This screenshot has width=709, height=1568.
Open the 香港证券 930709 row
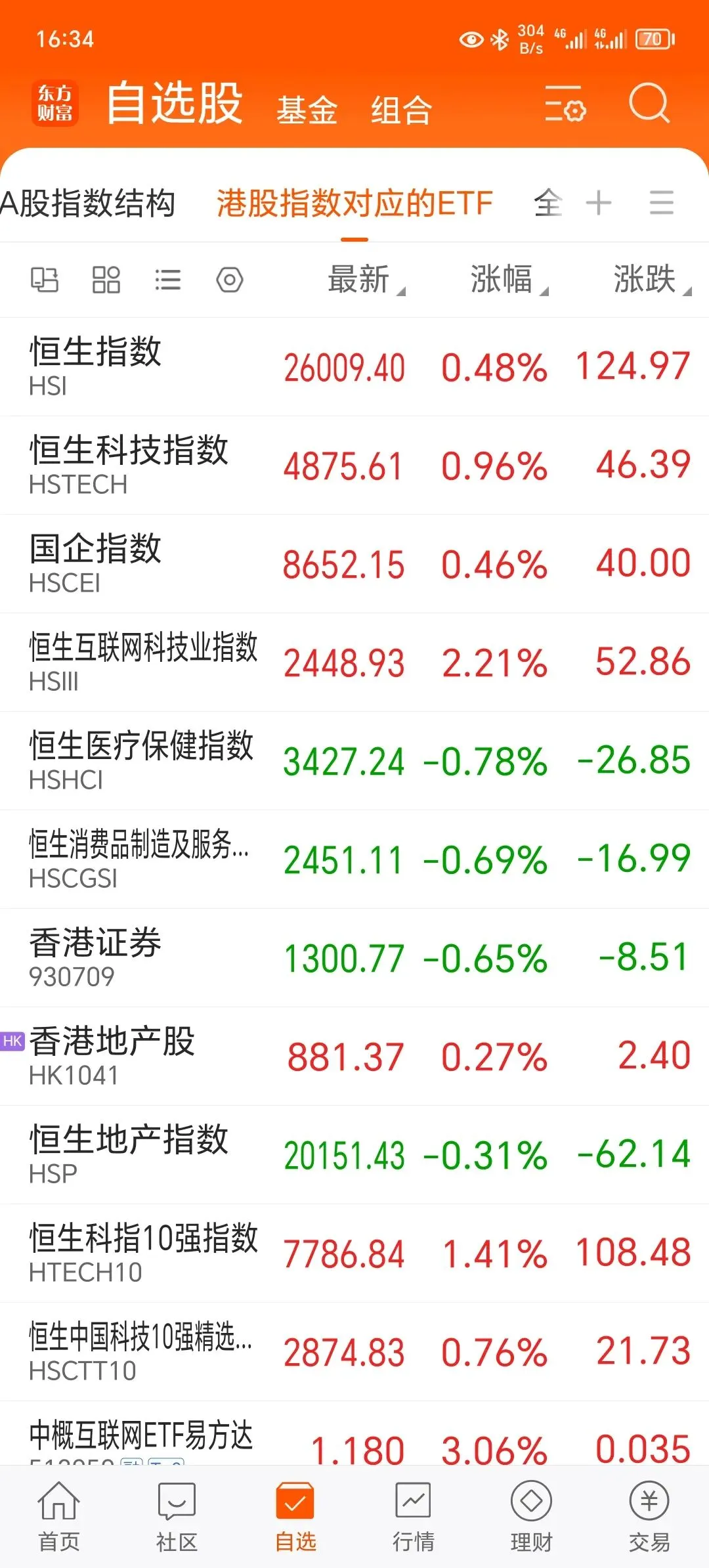pyautogui.click(x=354, y=958)
